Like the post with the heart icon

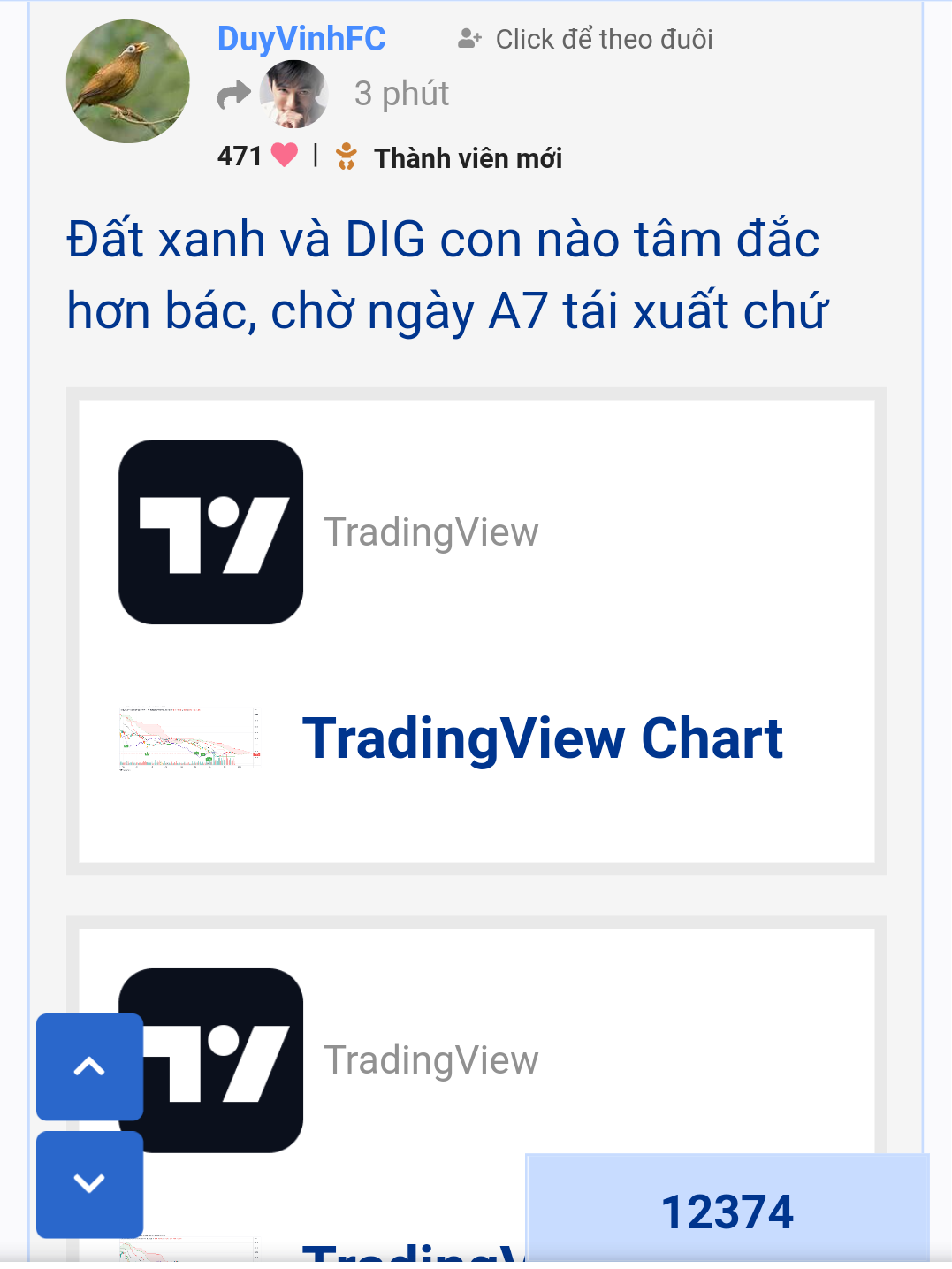(285, 156)
